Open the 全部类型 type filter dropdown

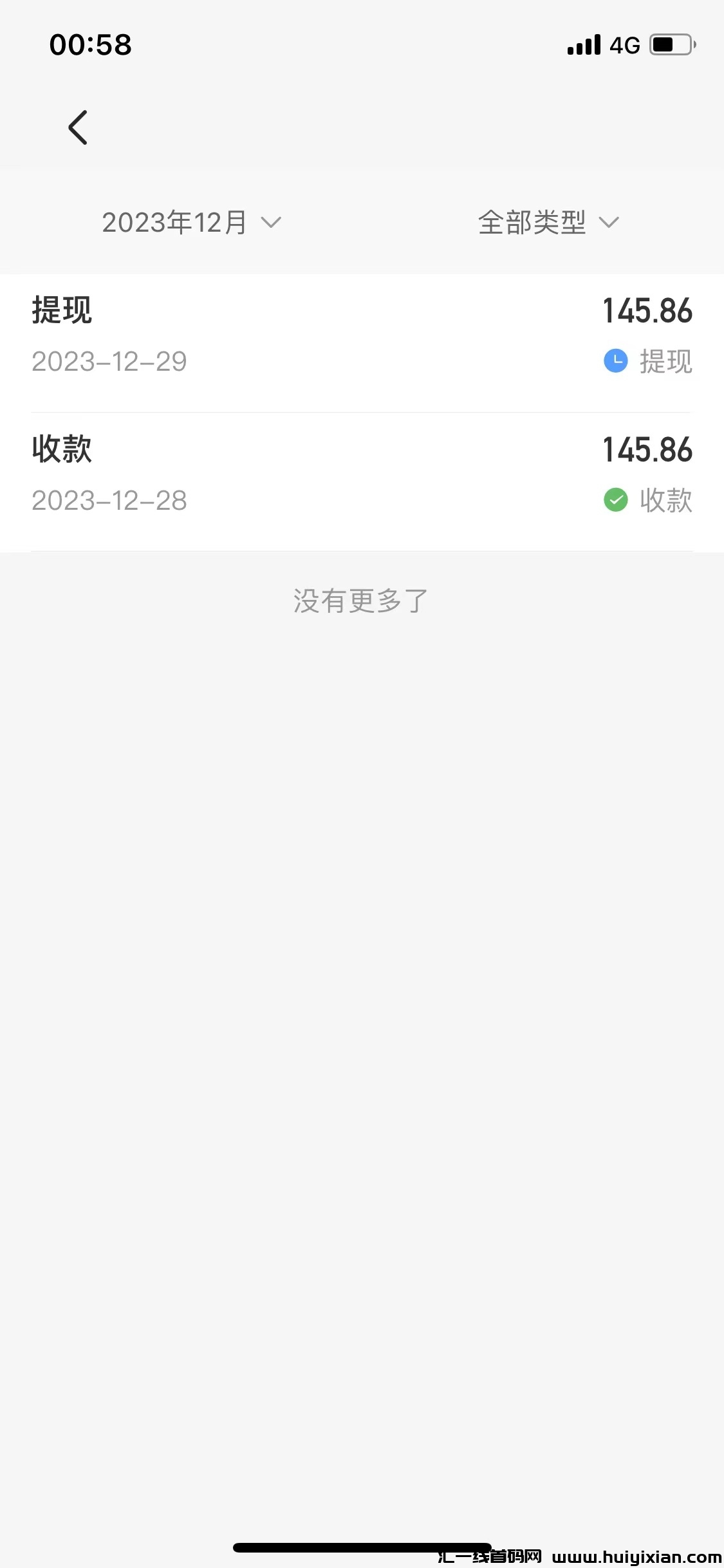click(533, 222)
